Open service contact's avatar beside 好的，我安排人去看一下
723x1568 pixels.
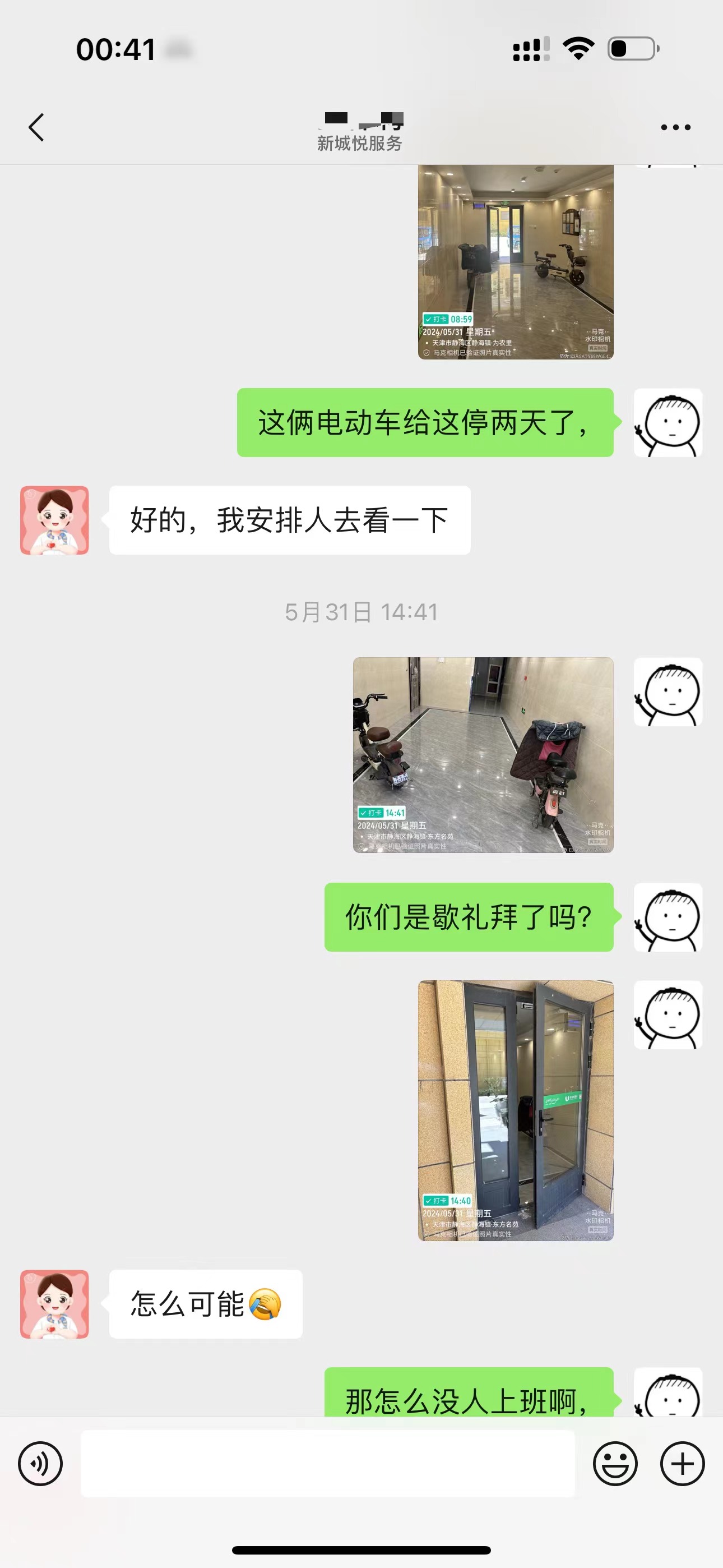click(x=55, y=520)
